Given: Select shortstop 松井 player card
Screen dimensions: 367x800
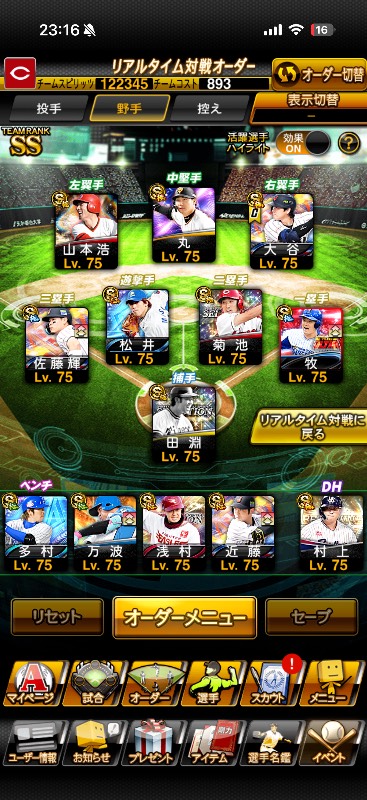Looking at the screenshot, I should click(x=137, y=327).
